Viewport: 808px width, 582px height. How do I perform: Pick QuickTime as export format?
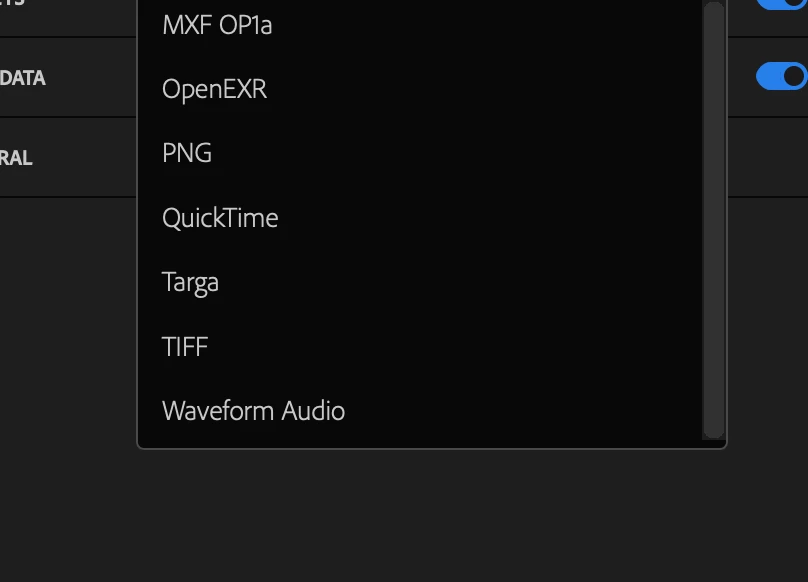(x=220, y=218)
